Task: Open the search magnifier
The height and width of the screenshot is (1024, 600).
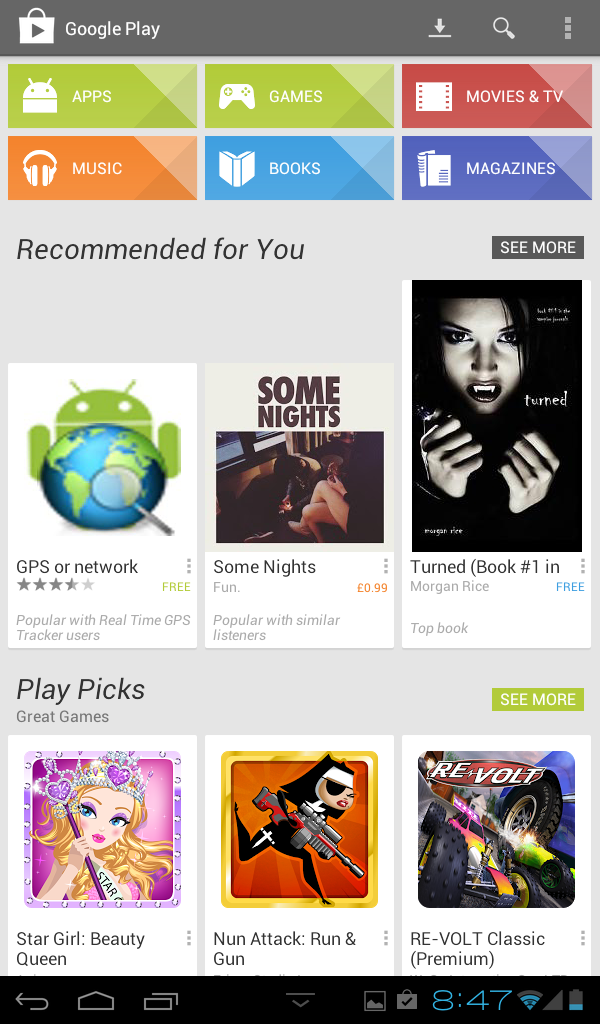Action: [x=503, y=28]
